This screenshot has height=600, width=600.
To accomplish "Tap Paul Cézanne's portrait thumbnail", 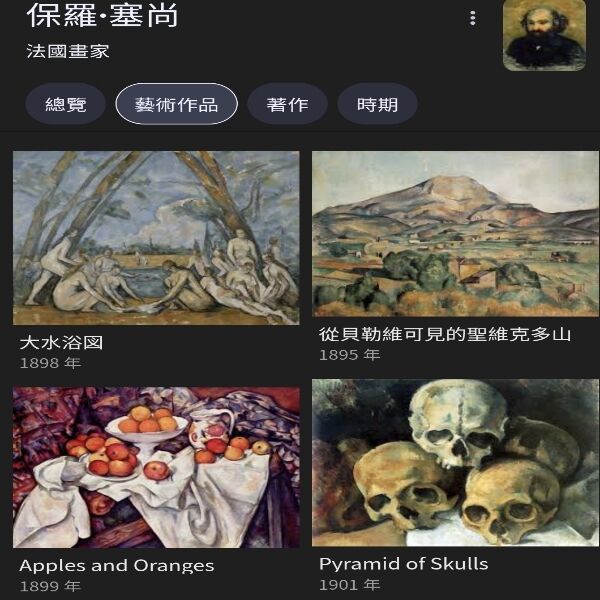I will pyautogui.click(x=544, y=34).
